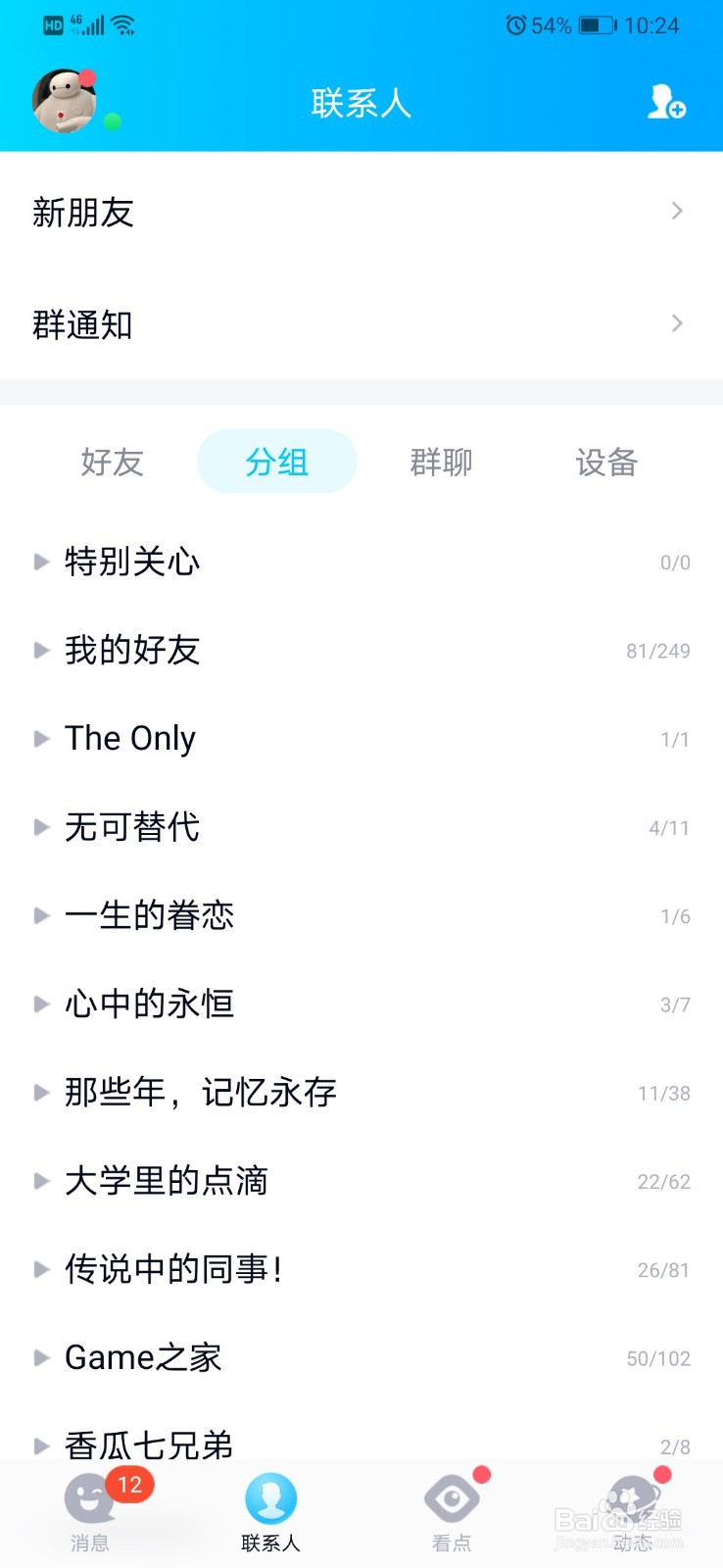Select the 好友 tab
This screenshot has width=723, height=1568.
click(112, 462)
